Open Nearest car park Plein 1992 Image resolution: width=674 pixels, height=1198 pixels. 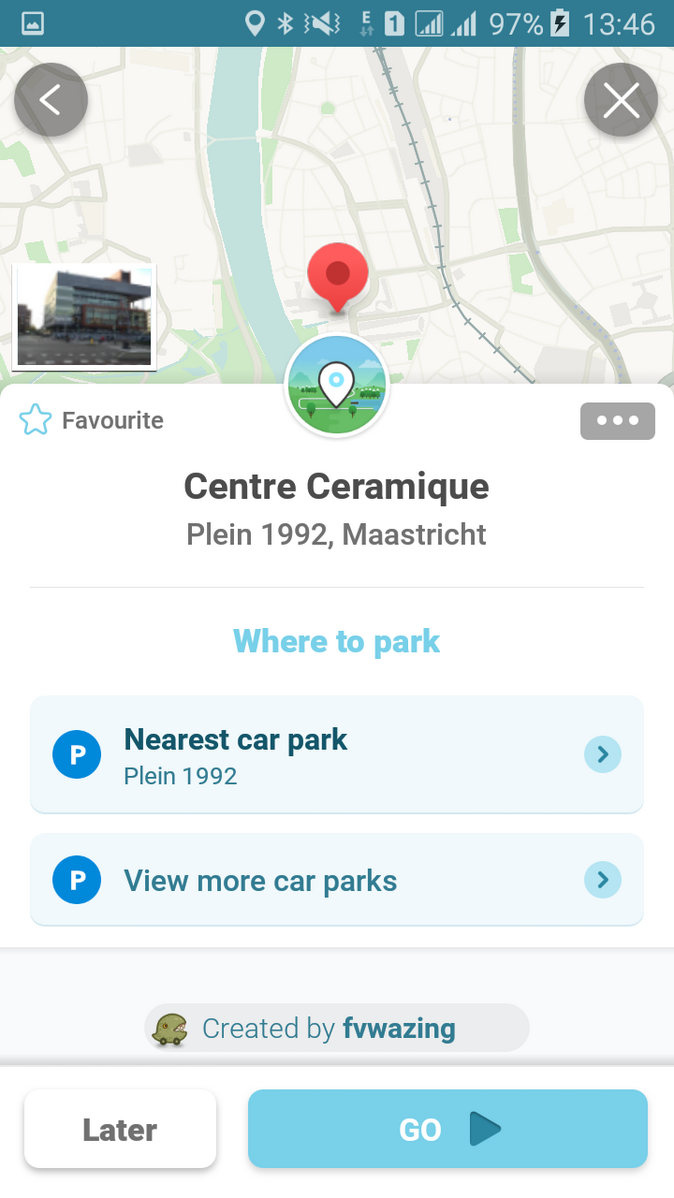point(337,754)
